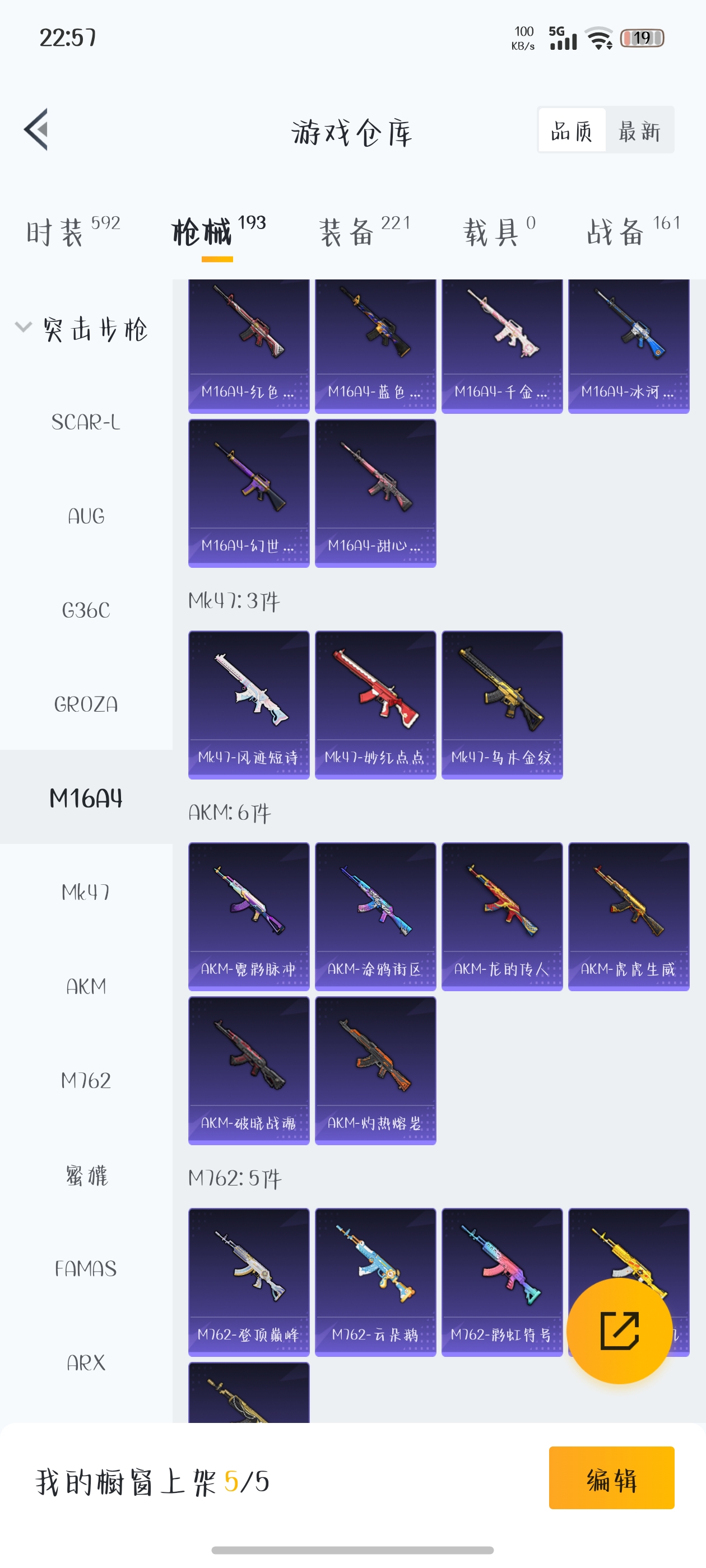Open the Mk47-乌木金纹 skin card
Viewport: 706px width, 1568px height.
click(x=501, y=704)
